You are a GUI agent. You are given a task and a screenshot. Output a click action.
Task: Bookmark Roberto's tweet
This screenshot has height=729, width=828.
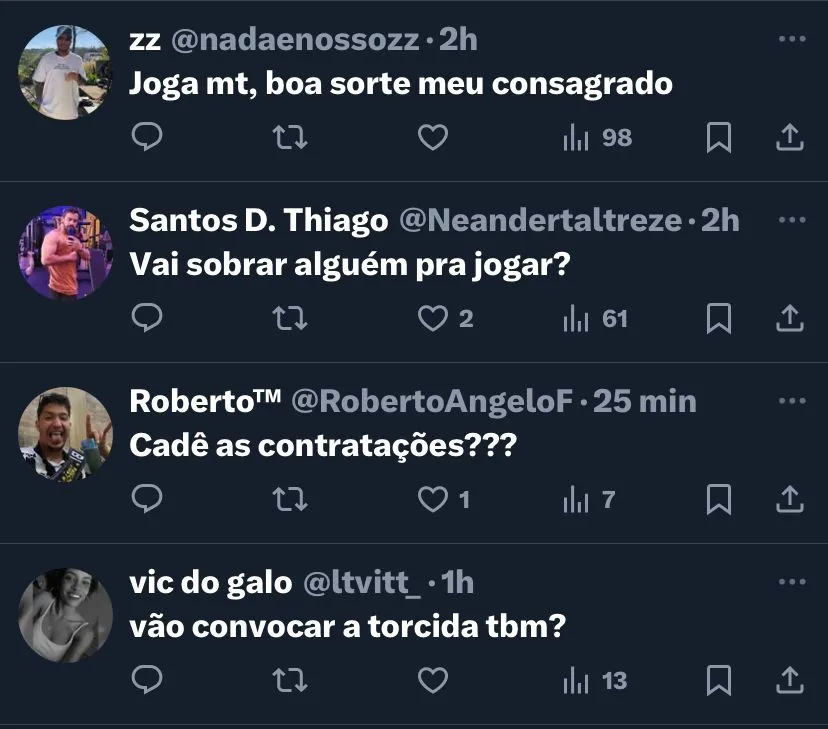[x=718, y=499]
